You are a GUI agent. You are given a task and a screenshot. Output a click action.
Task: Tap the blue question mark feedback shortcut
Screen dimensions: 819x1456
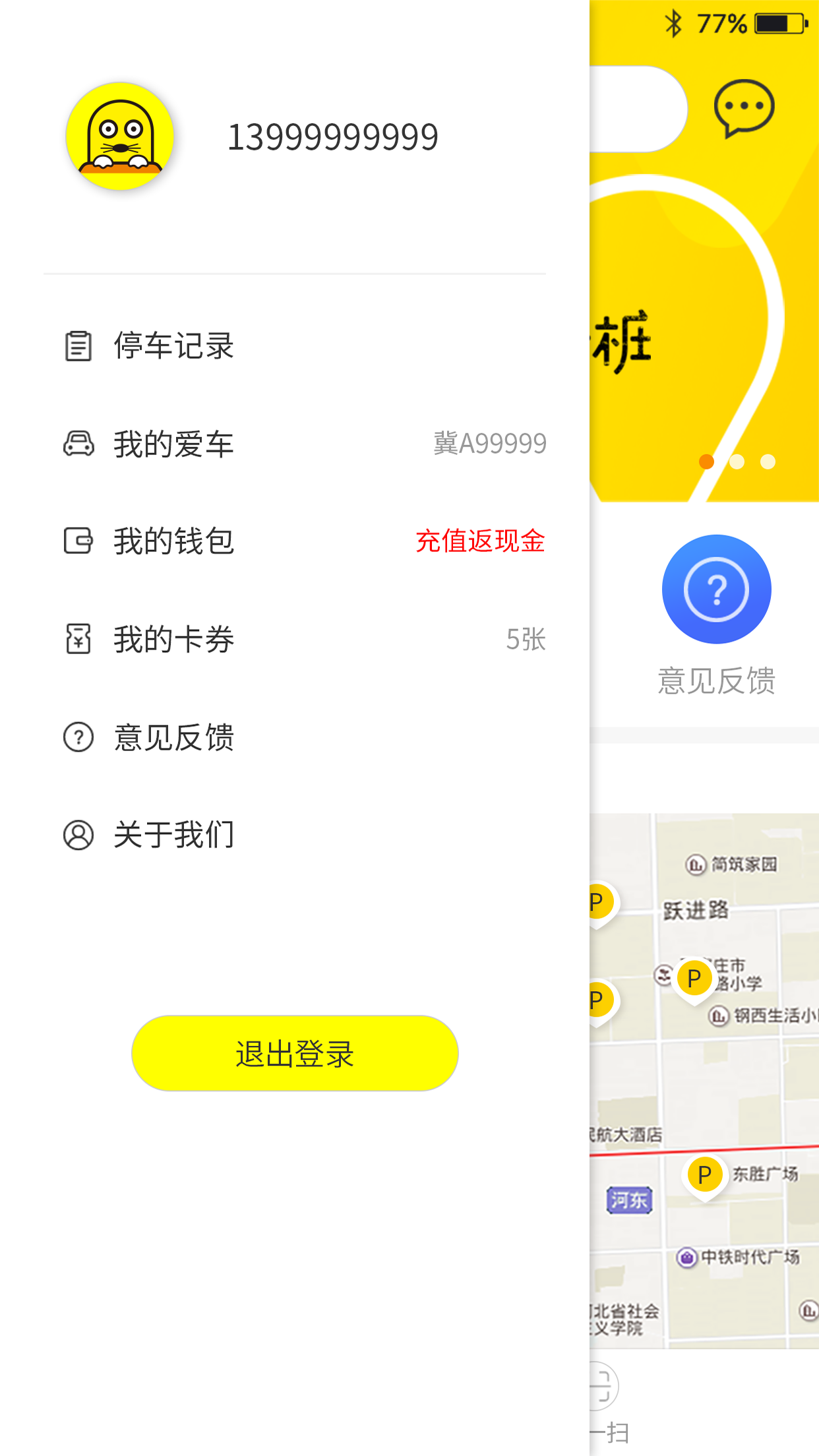716,590
